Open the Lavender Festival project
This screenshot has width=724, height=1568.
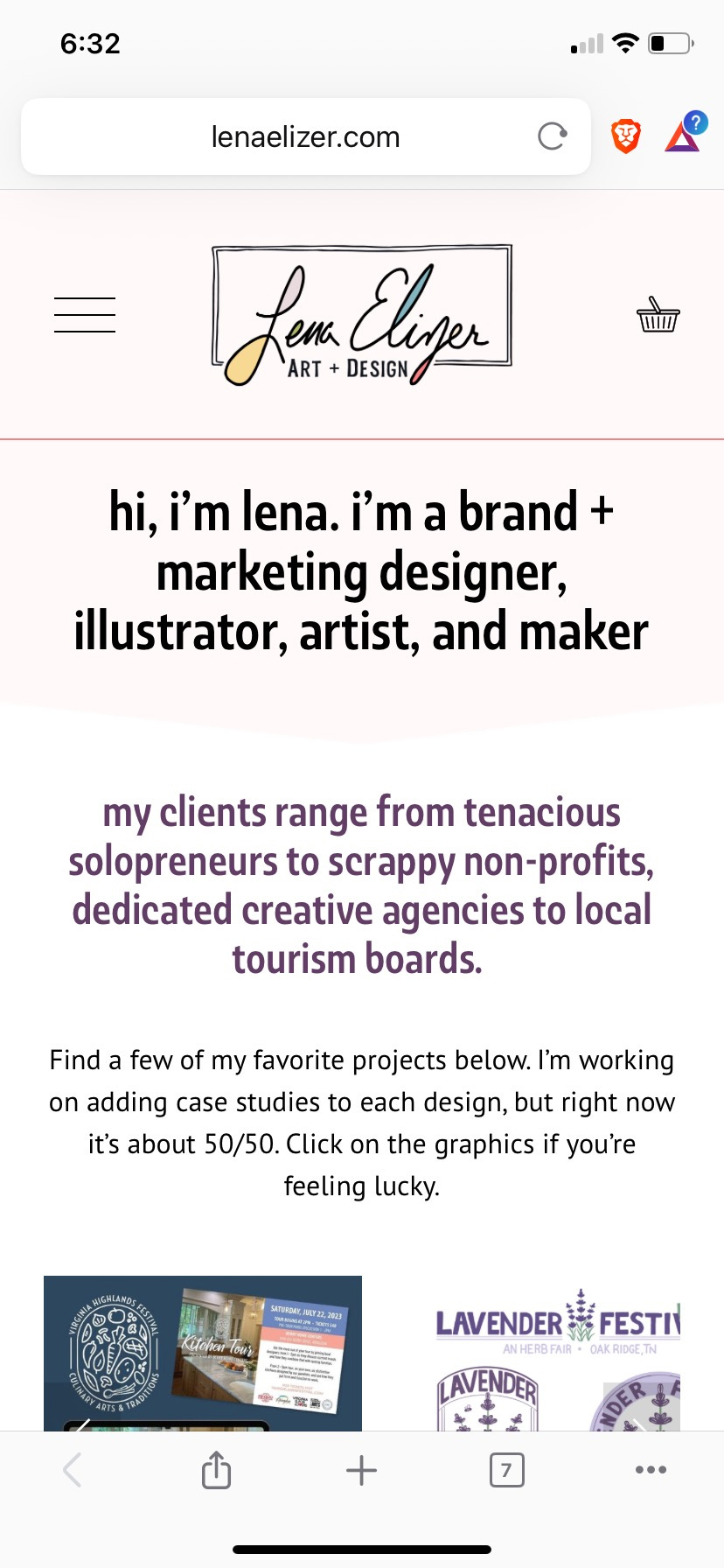coord(558,1353)
